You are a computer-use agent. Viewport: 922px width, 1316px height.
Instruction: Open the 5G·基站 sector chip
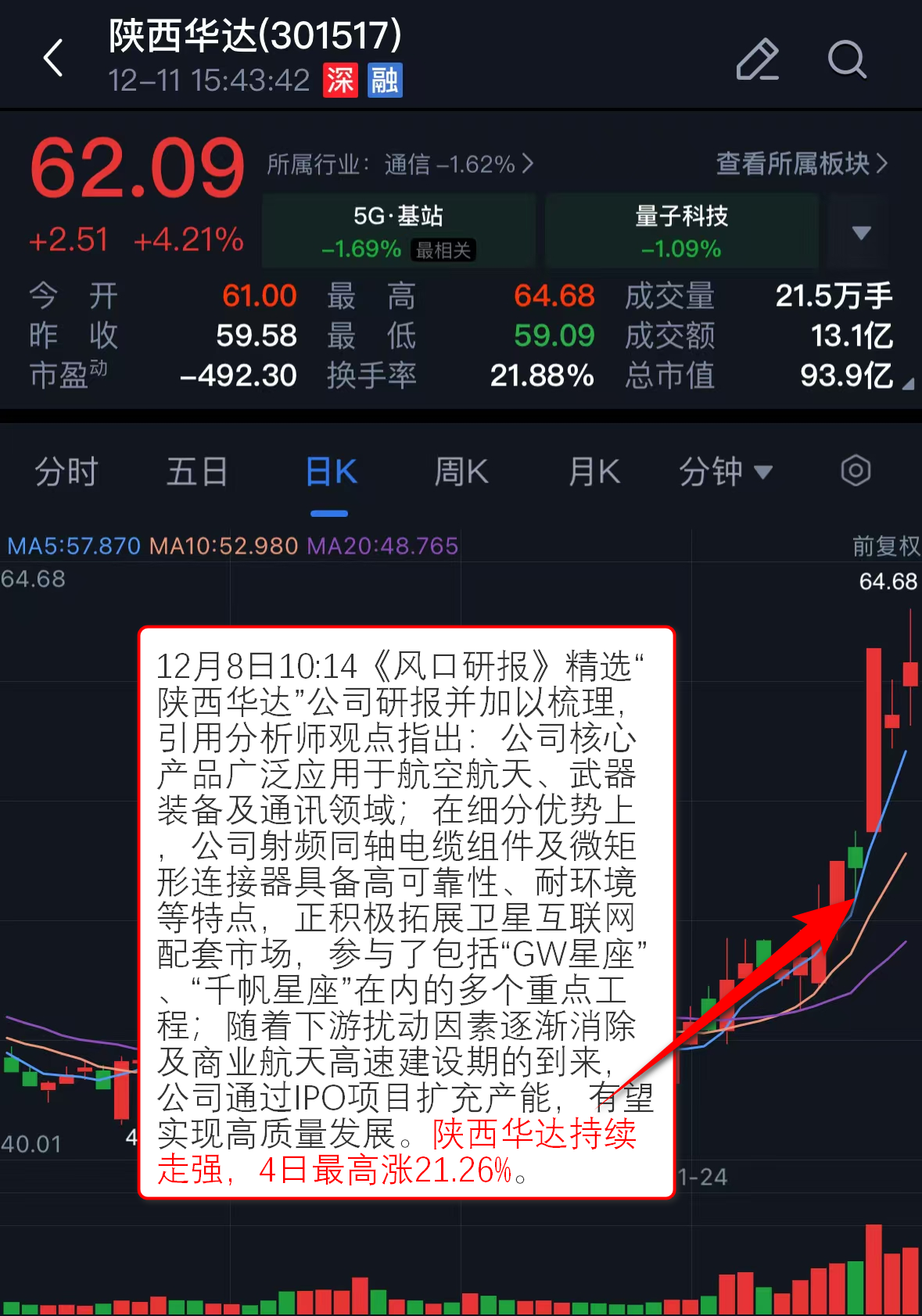399,231
